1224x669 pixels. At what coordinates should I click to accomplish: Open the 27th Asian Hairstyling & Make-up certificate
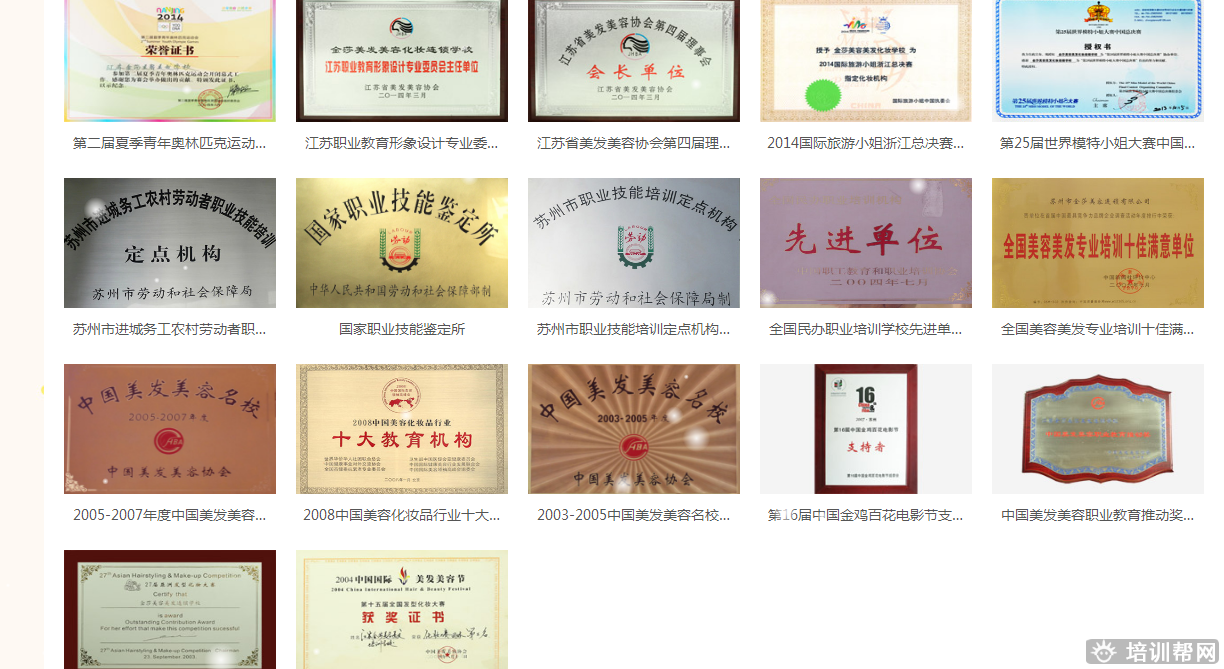coord(169,609)
